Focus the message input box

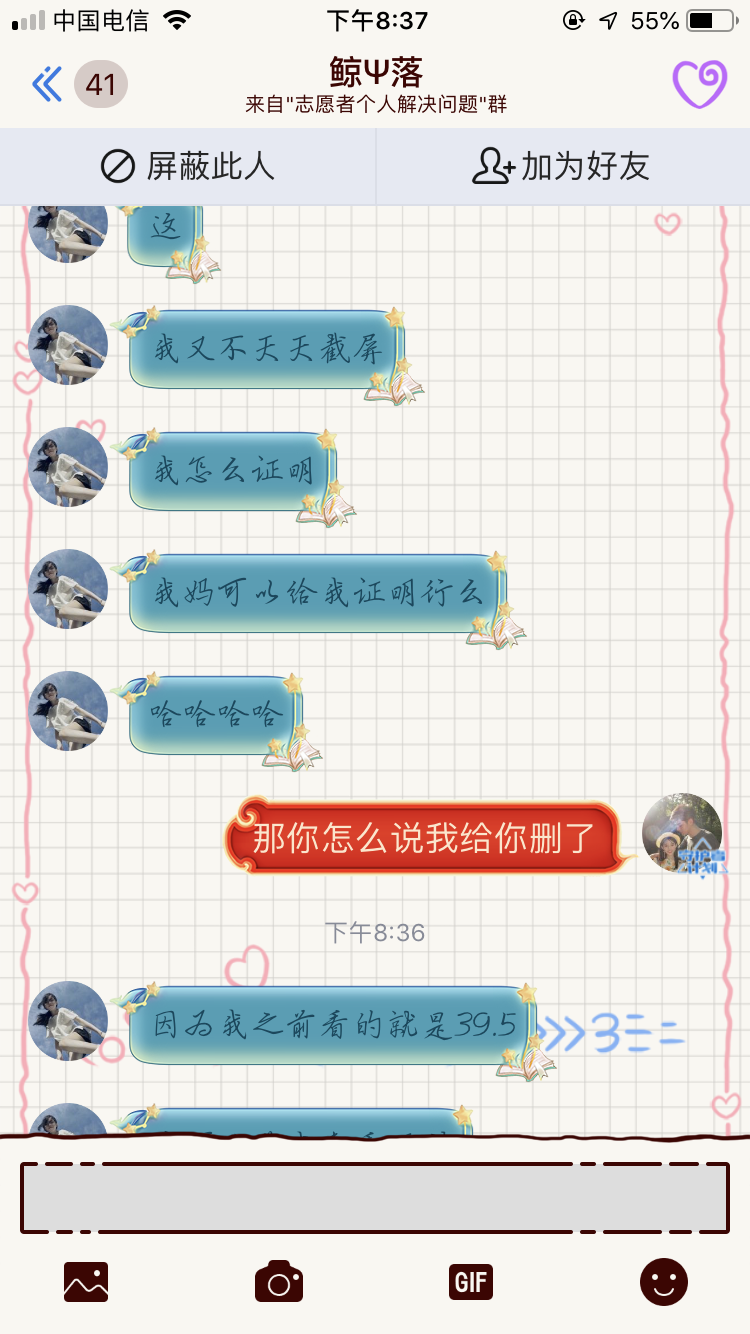click(375, 1197)
